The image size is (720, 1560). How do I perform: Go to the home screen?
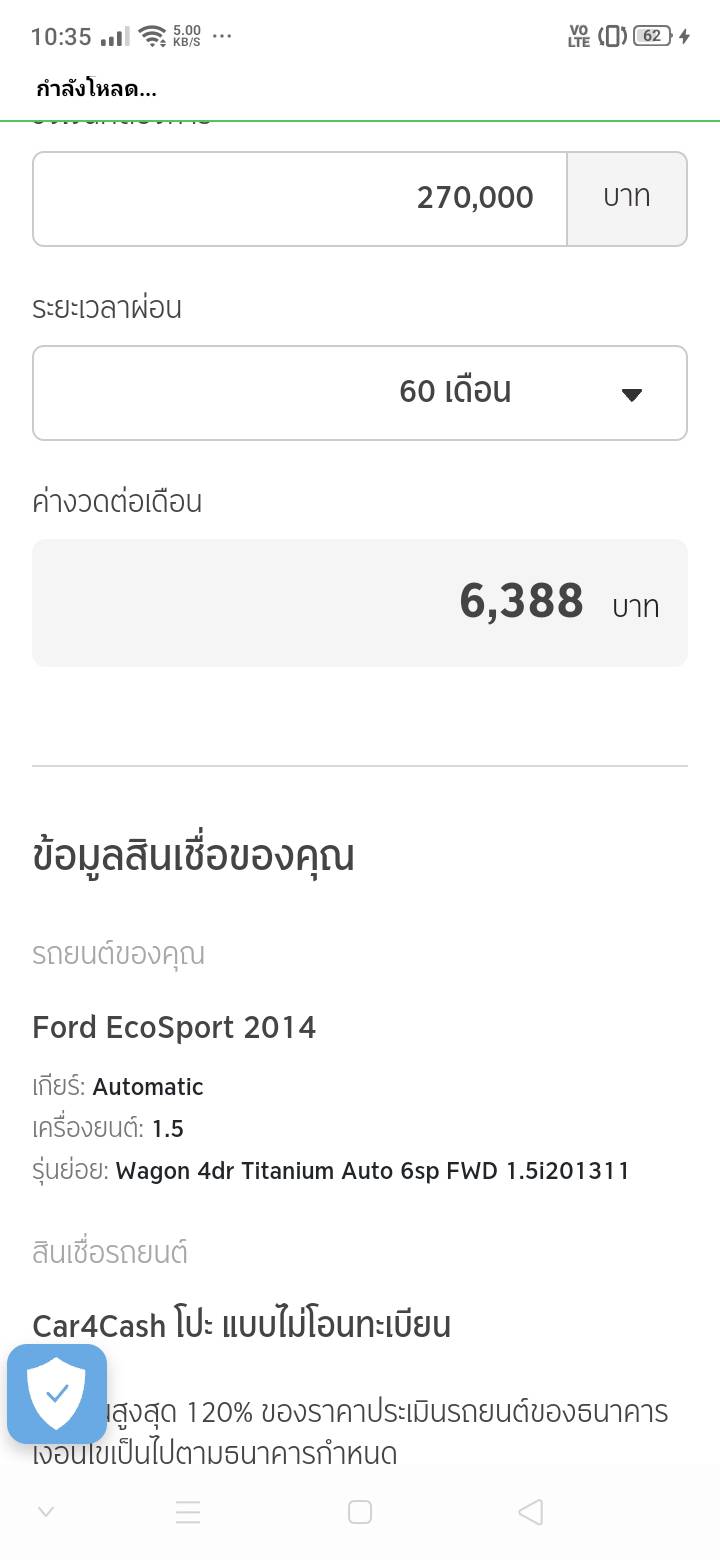pos(360,1512)
